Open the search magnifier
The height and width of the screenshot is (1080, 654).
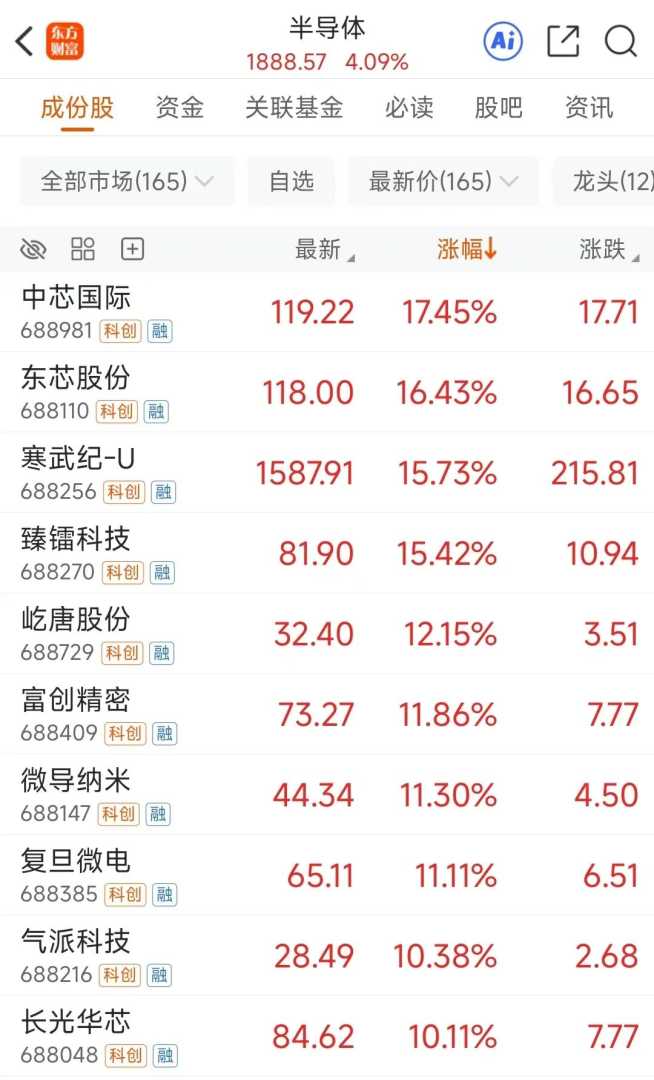621,41
